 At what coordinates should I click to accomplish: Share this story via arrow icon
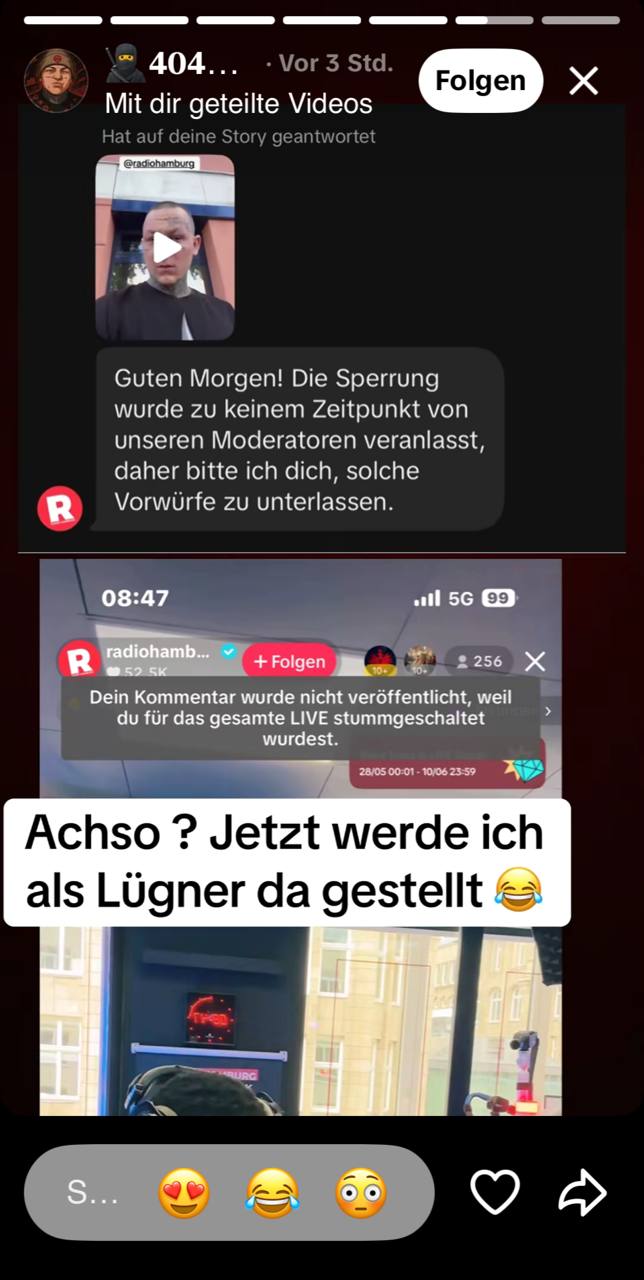click(x=583, y=1192)
